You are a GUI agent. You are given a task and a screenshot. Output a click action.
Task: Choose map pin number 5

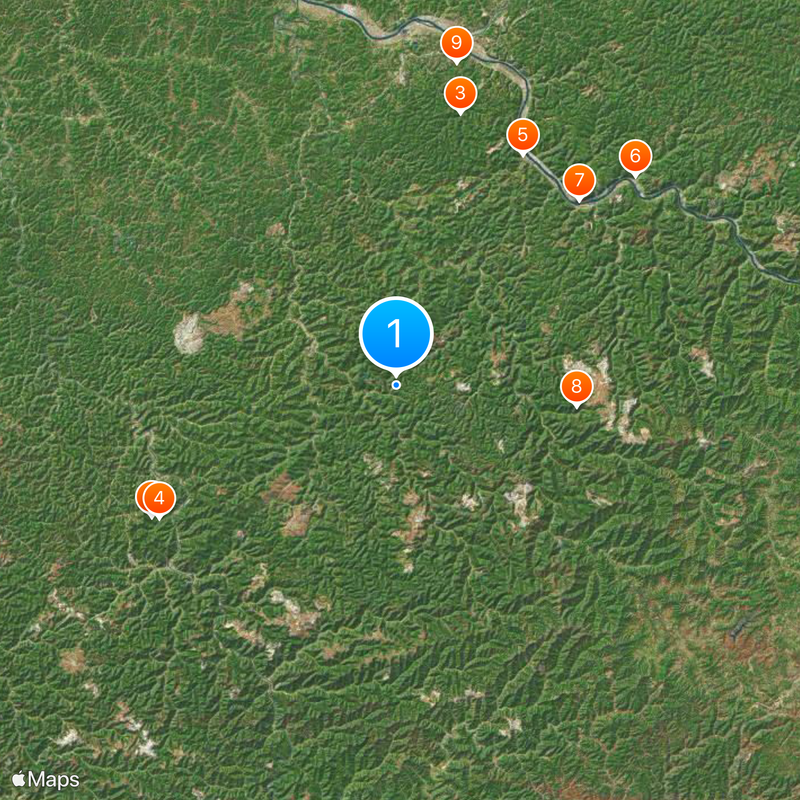pos(522,135)
